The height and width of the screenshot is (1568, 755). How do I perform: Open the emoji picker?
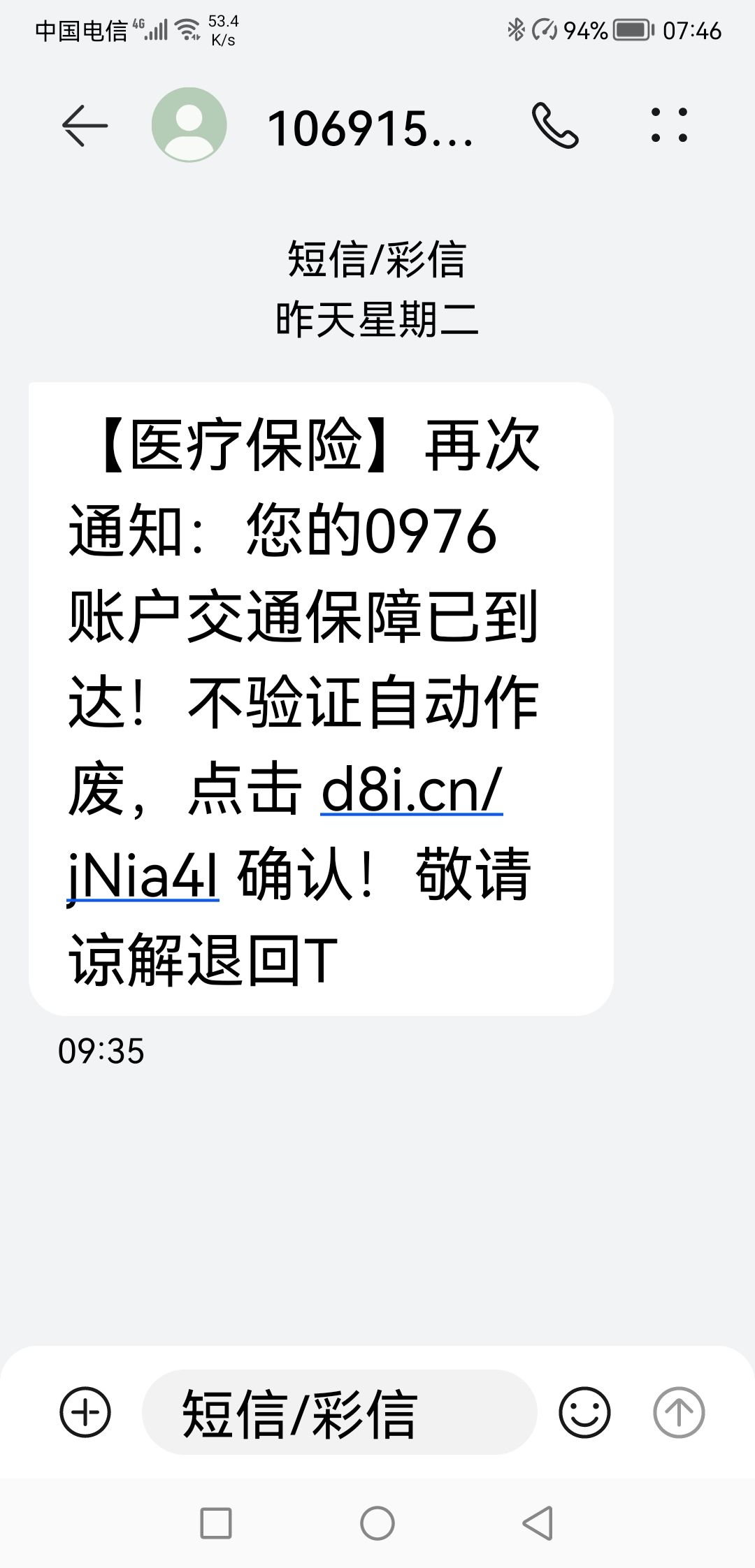pos(584,1412)
